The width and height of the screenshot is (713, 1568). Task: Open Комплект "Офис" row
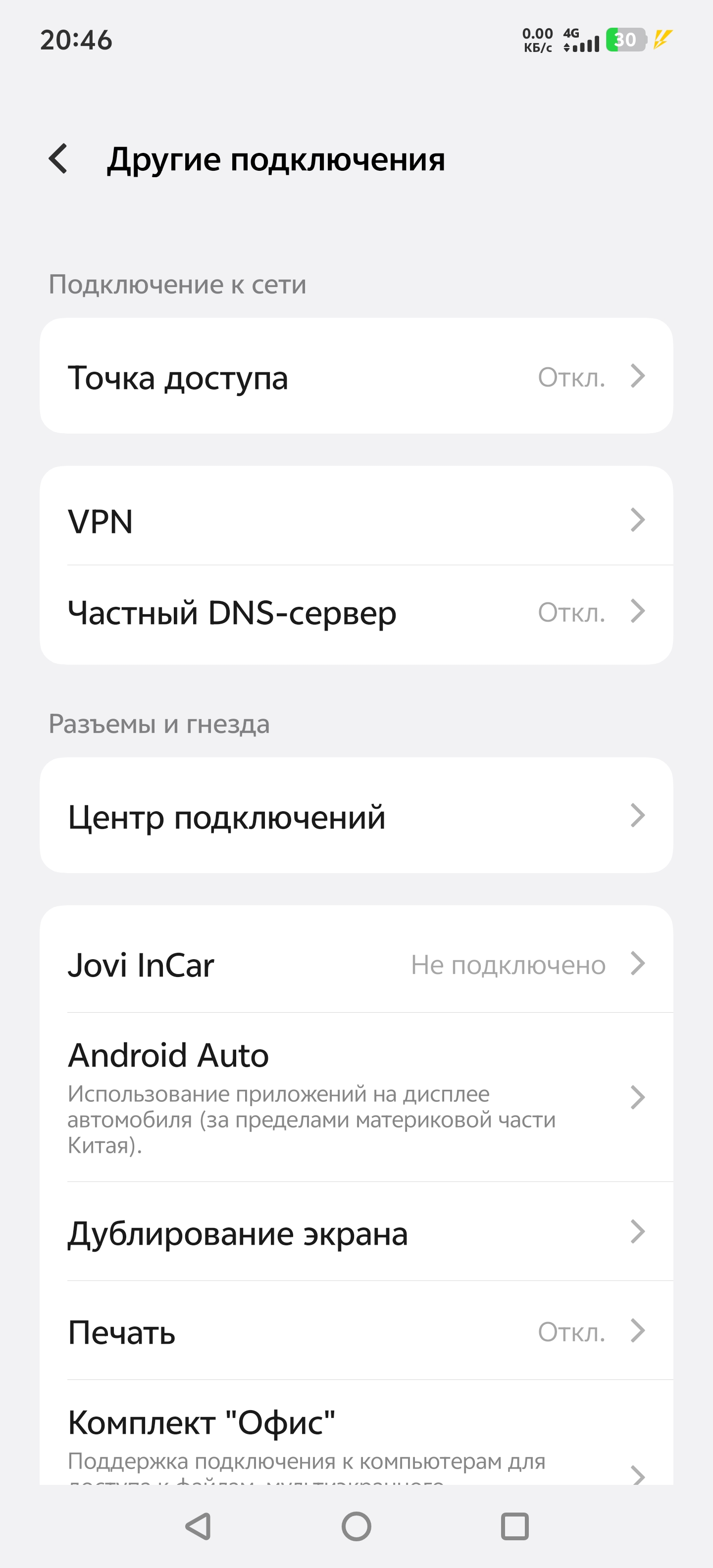pyautogui.click(x=356, y=1432)
